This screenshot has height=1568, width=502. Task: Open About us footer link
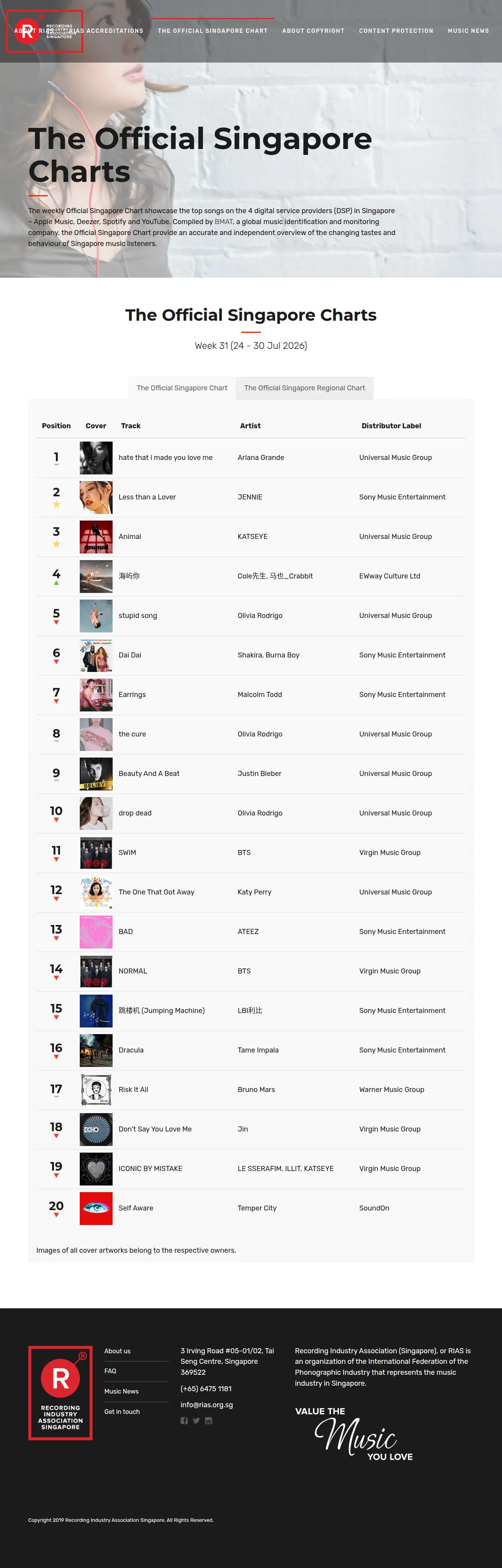coord(117,1351)
